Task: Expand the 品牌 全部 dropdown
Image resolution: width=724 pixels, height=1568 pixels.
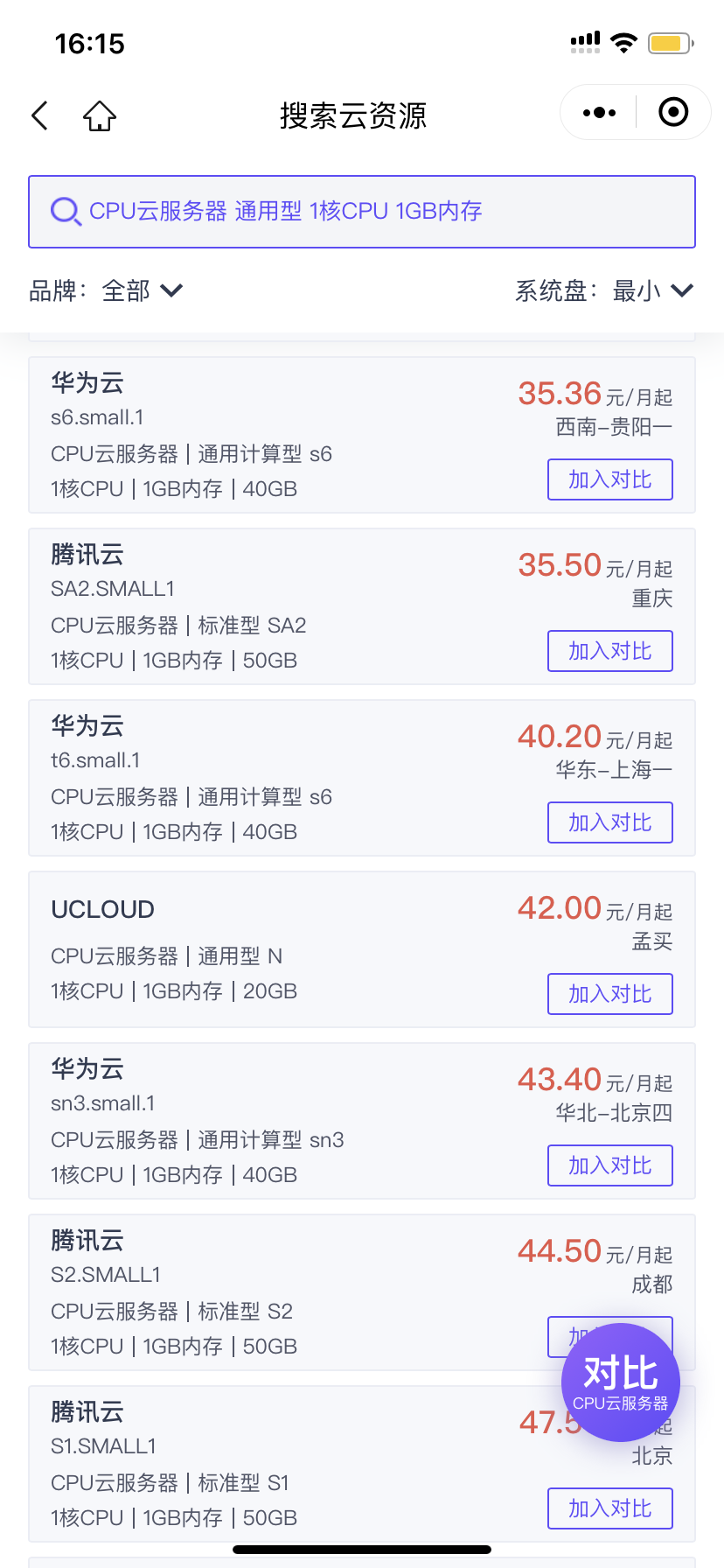Action: [x=107, y=290]
